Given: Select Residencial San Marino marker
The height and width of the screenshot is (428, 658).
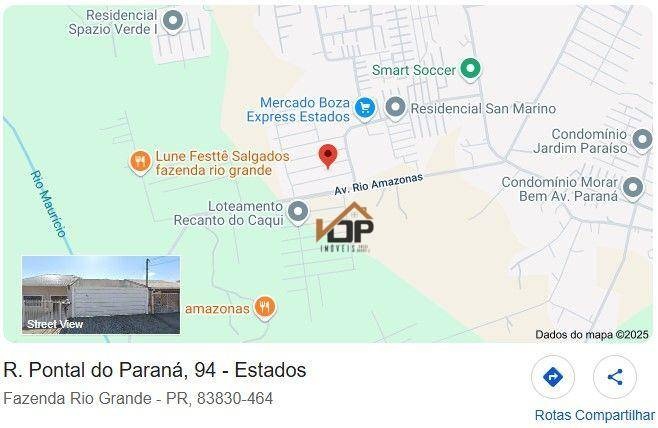Looking at the screenshot, I should coord(396,107).
